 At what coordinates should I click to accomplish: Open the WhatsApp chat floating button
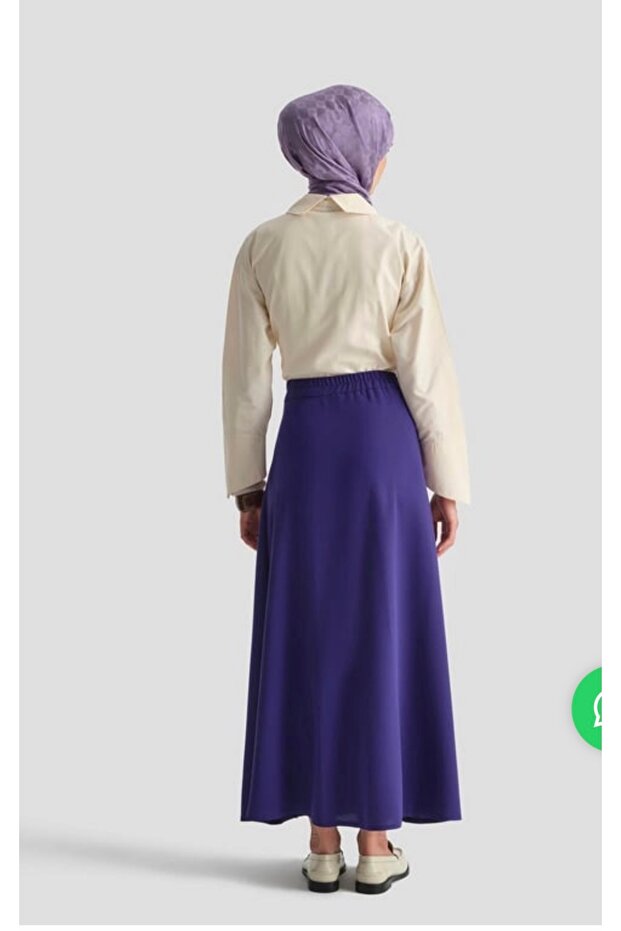coord(590,708)
